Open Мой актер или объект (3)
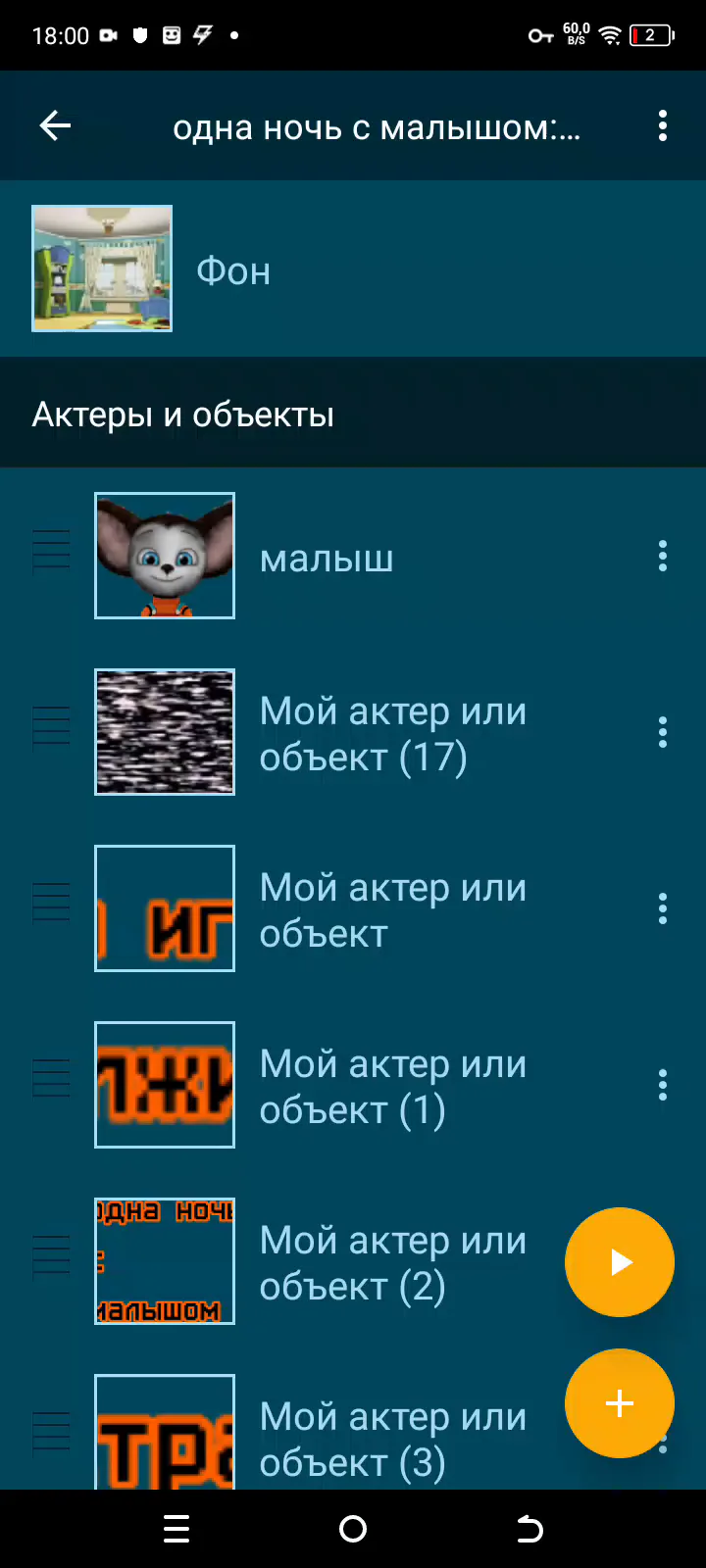Image resolution: width=706 pixels, height=1568 pixels. (392, 1439)
